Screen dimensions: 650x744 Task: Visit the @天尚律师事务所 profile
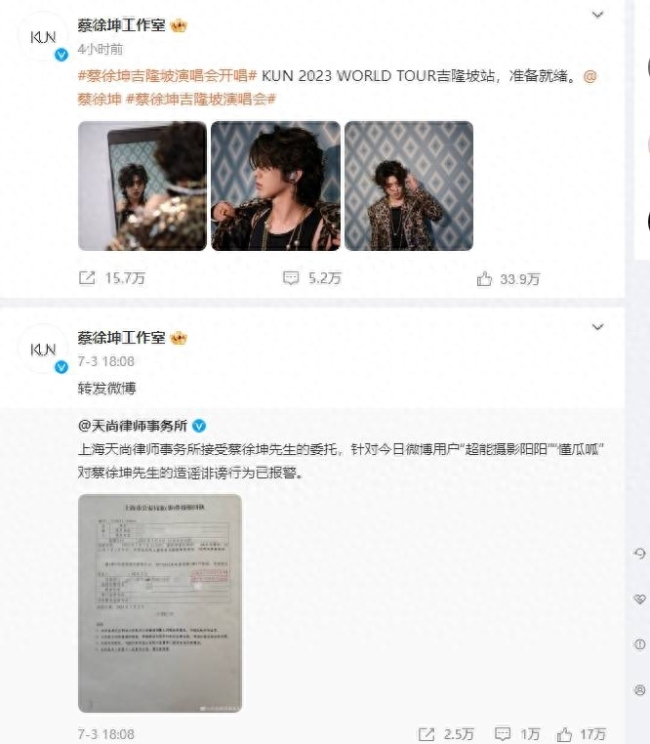coord(134,426)
